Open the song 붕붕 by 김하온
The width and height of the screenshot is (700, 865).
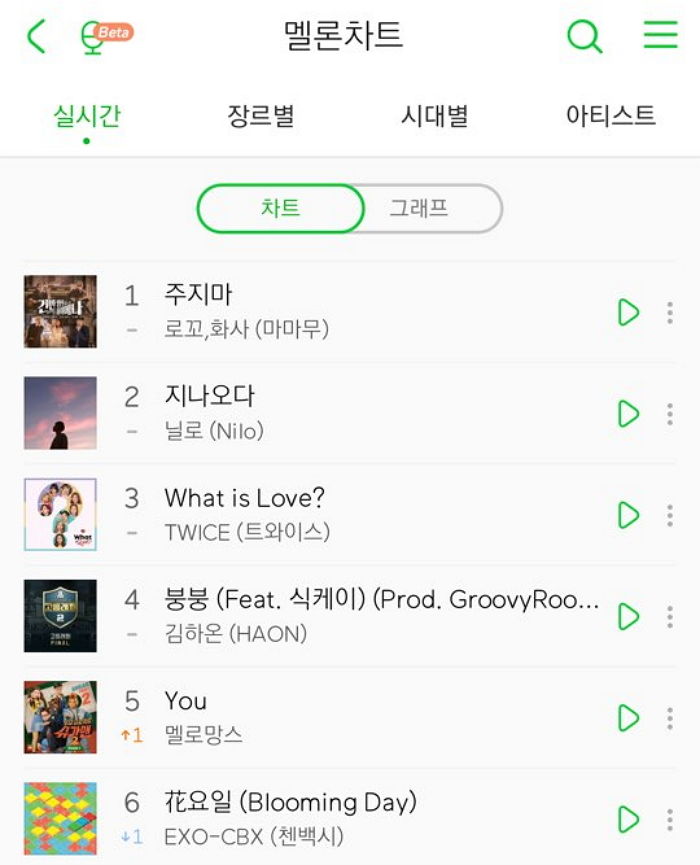click(x=380, y=600)
